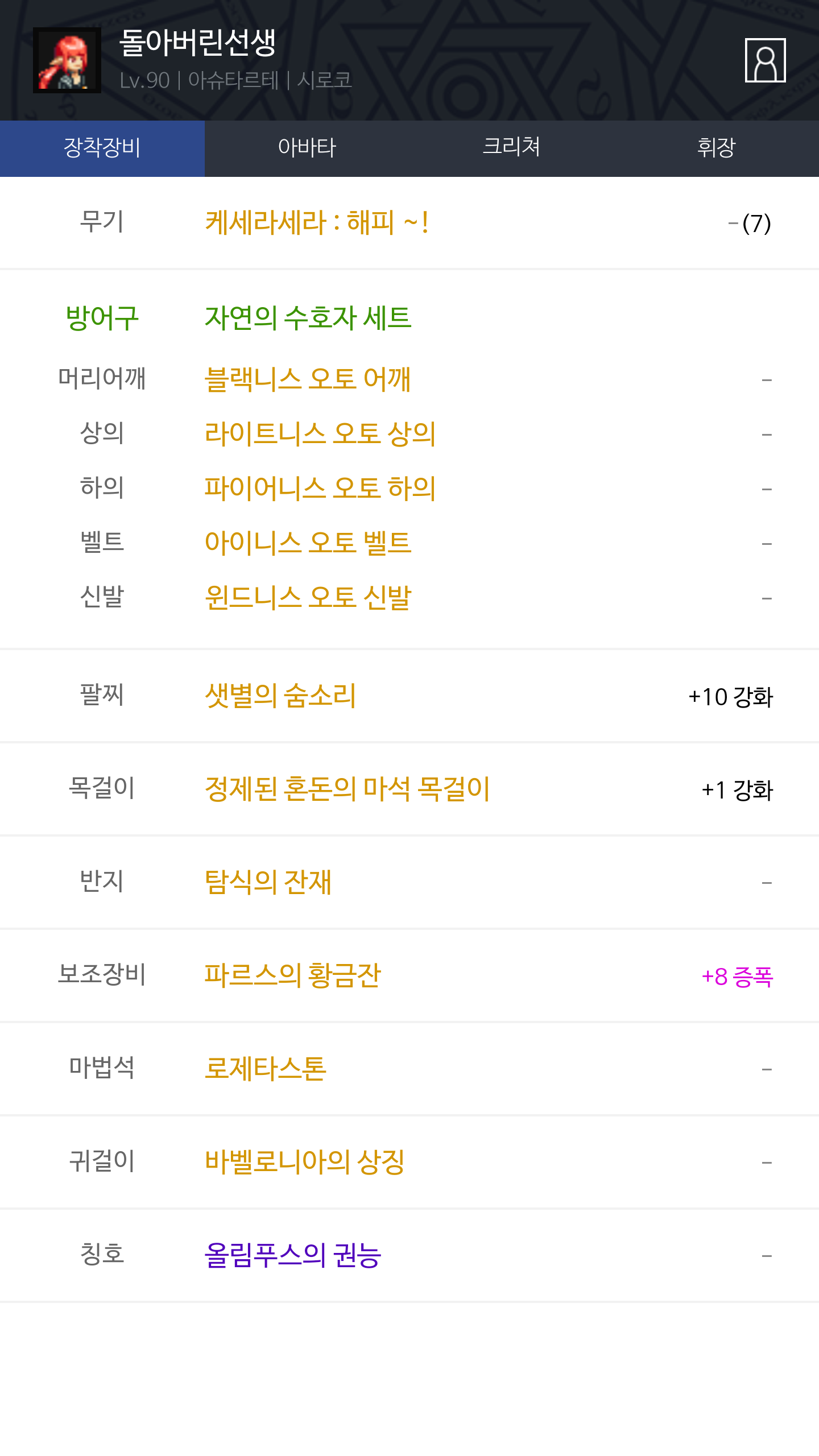Screen dimensions: 819x1456
Task: Tap earring 바벨로니아의 상징
Action: click(305, 1162)
